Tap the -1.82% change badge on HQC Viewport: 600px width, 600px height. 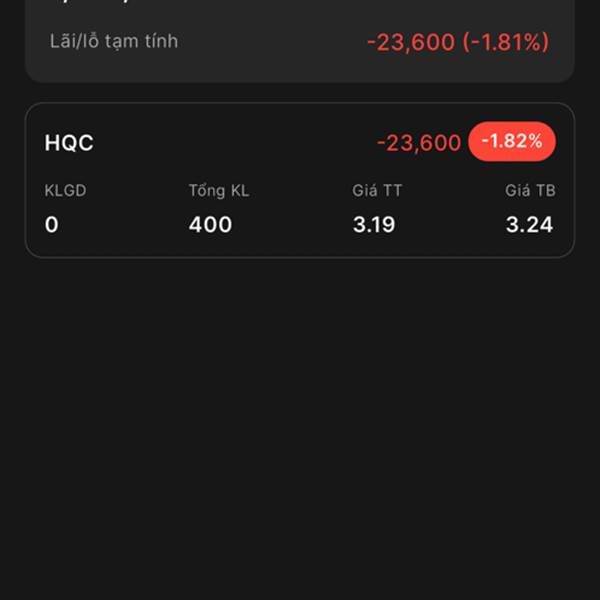(511, 142)
